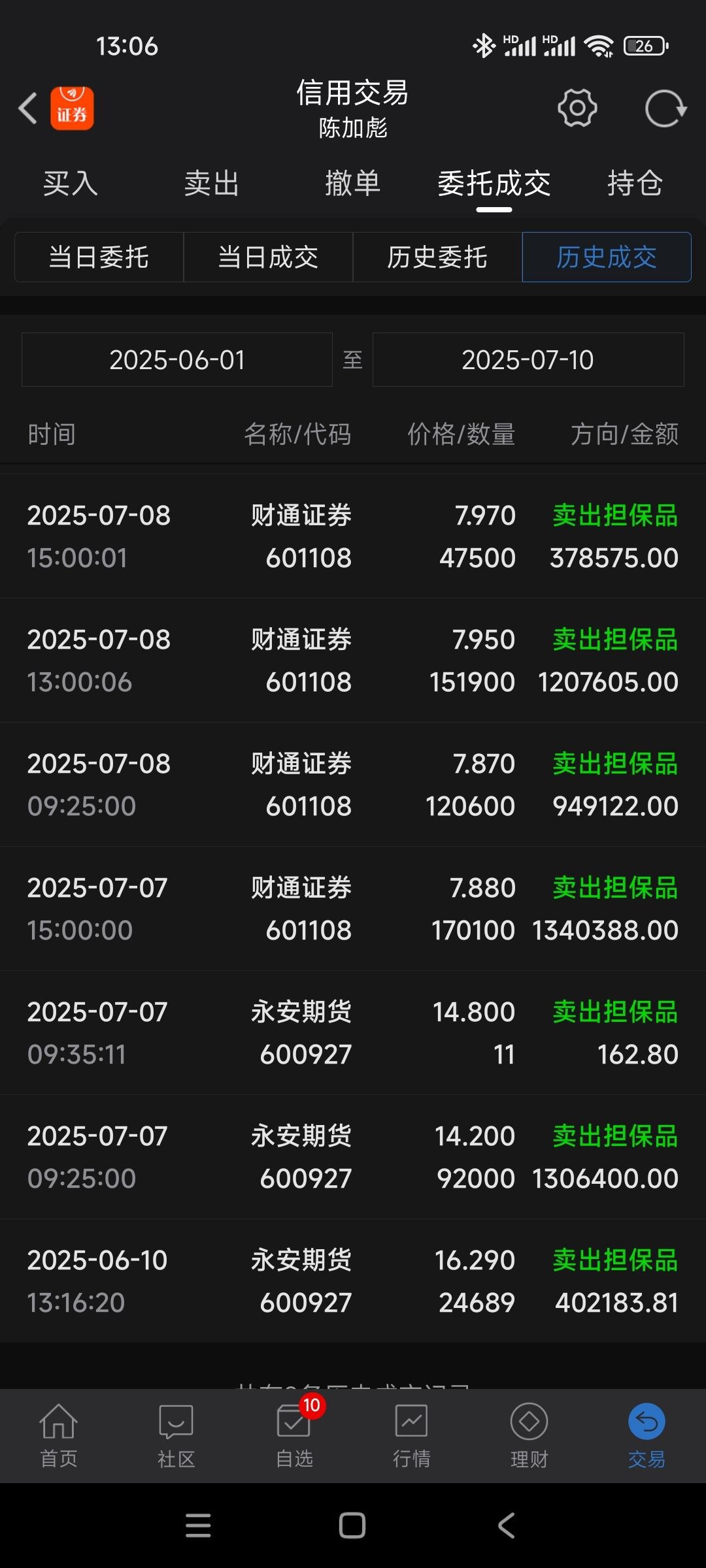Switch to the 持仓 tab

pyautogui.click(x=635, y=184)
